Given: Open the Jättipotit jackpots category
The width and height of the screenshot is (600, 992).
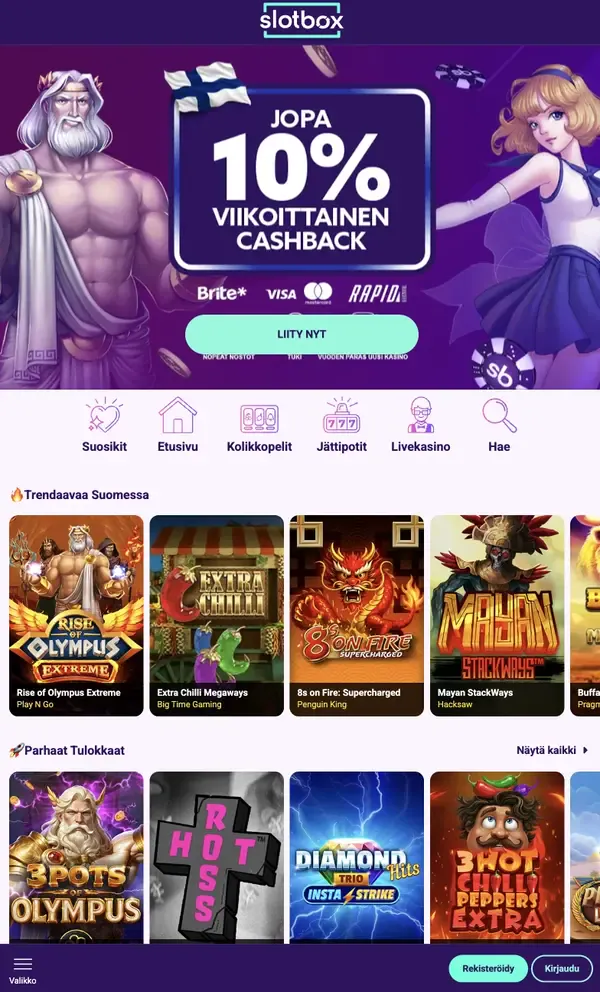Looking at the screenshot, I should [341, 425].
